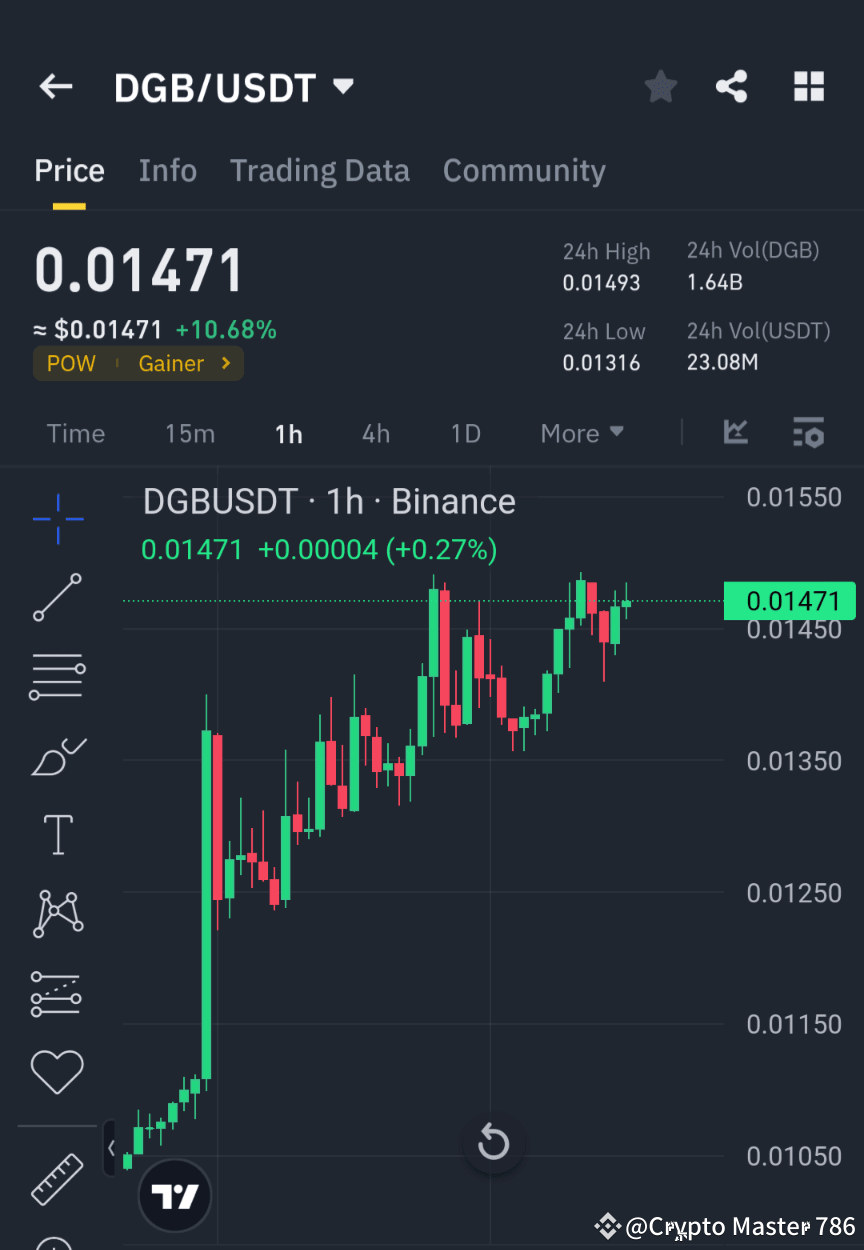Select the 4h timeframe
Image resolution: width=864 pixels, height=1250 pixels.
[x=375, y=433]
